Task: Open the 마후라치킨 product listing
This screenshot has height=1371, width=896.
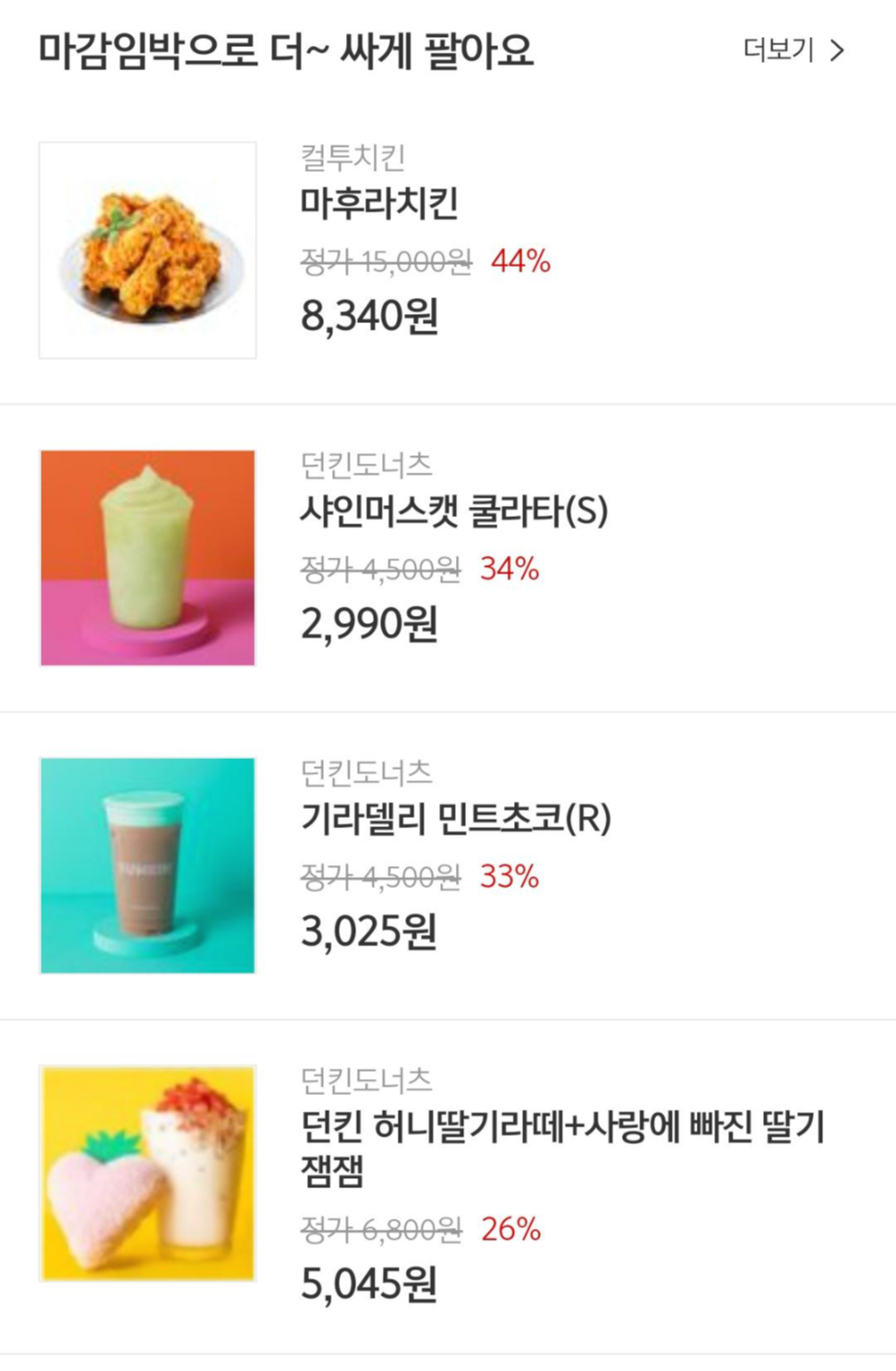Action: pyautogui.click(x=379, y=204)
